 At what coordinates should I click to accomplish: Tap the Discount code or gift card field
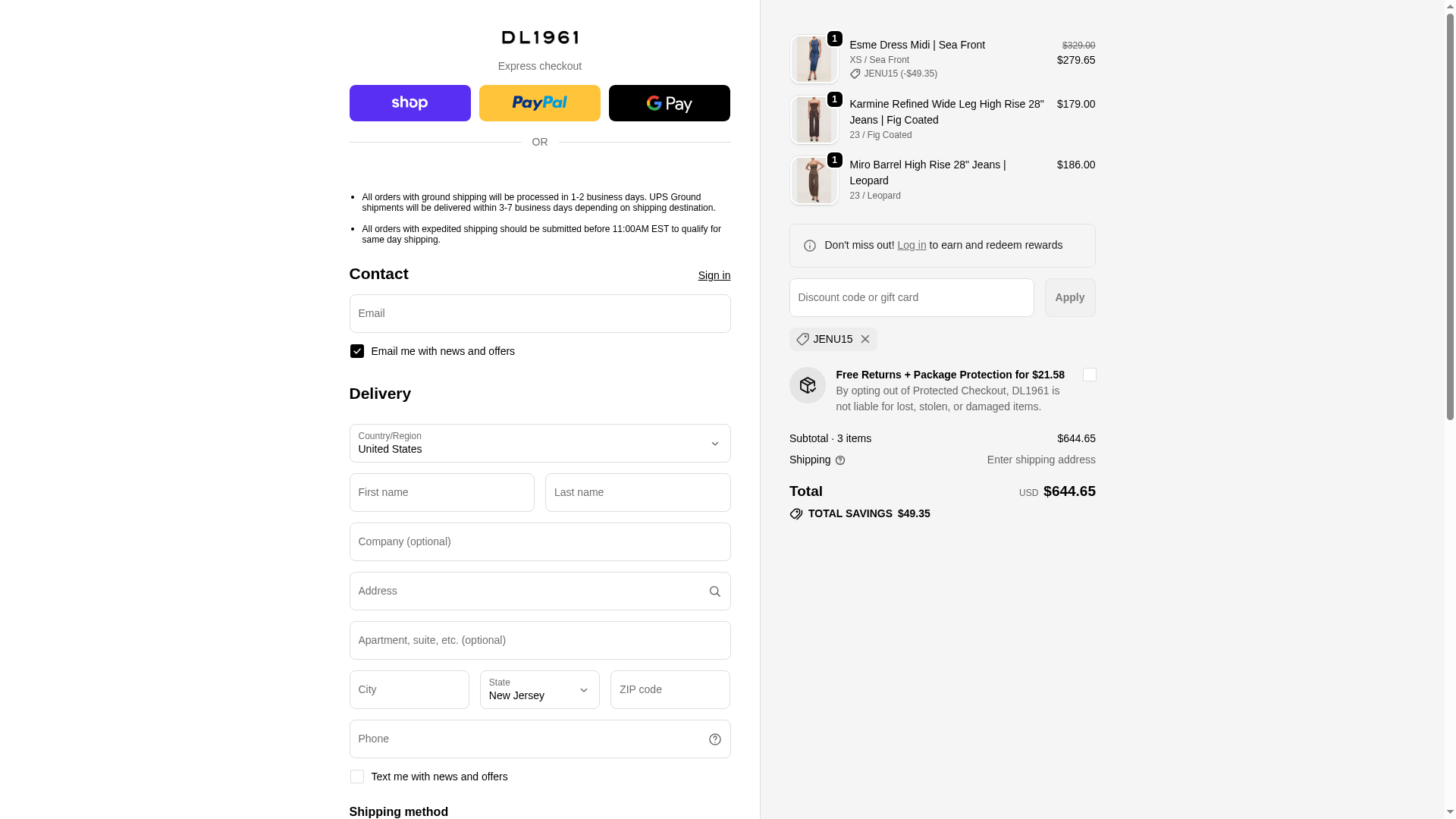point(911,297)
